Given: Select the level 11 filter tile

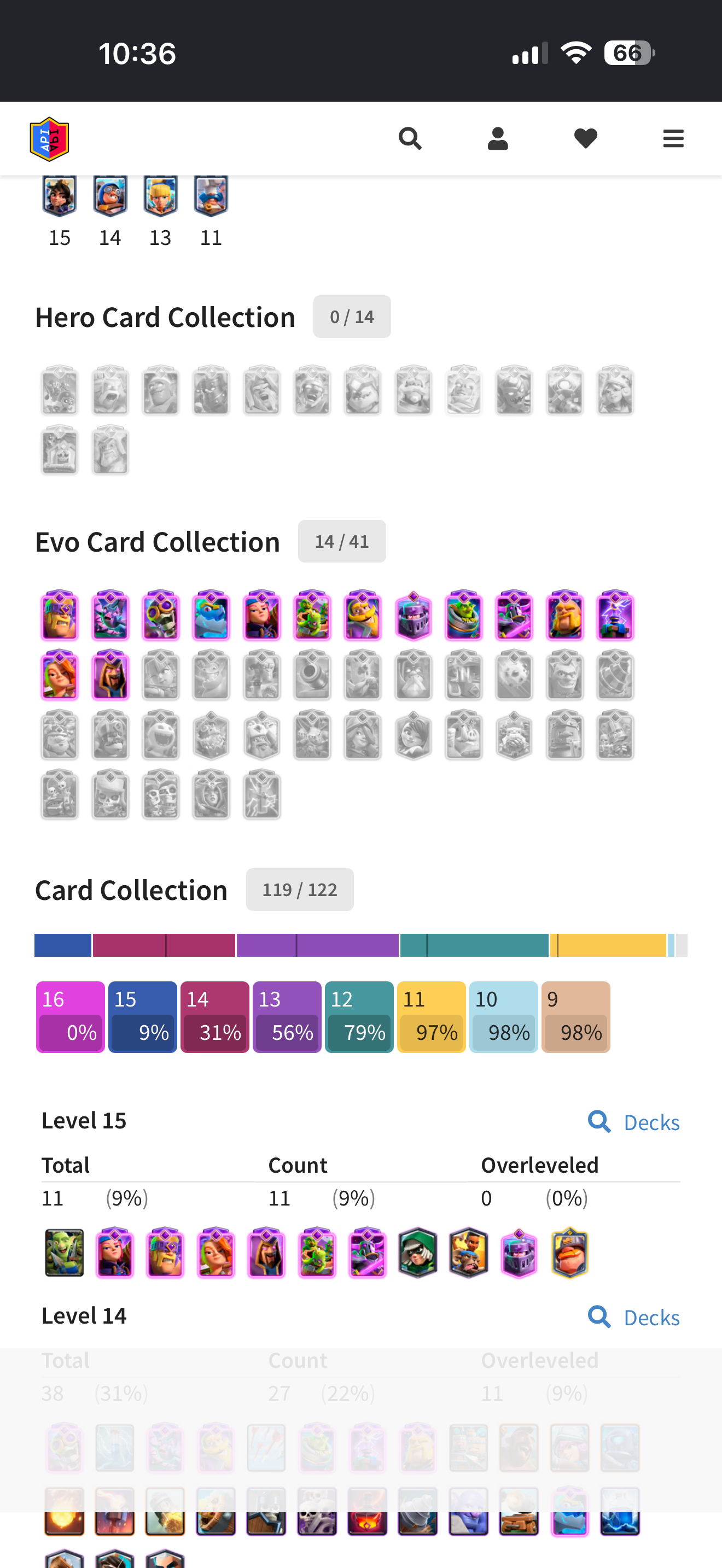Looking at the screenshot, I should click(432, 1016).
